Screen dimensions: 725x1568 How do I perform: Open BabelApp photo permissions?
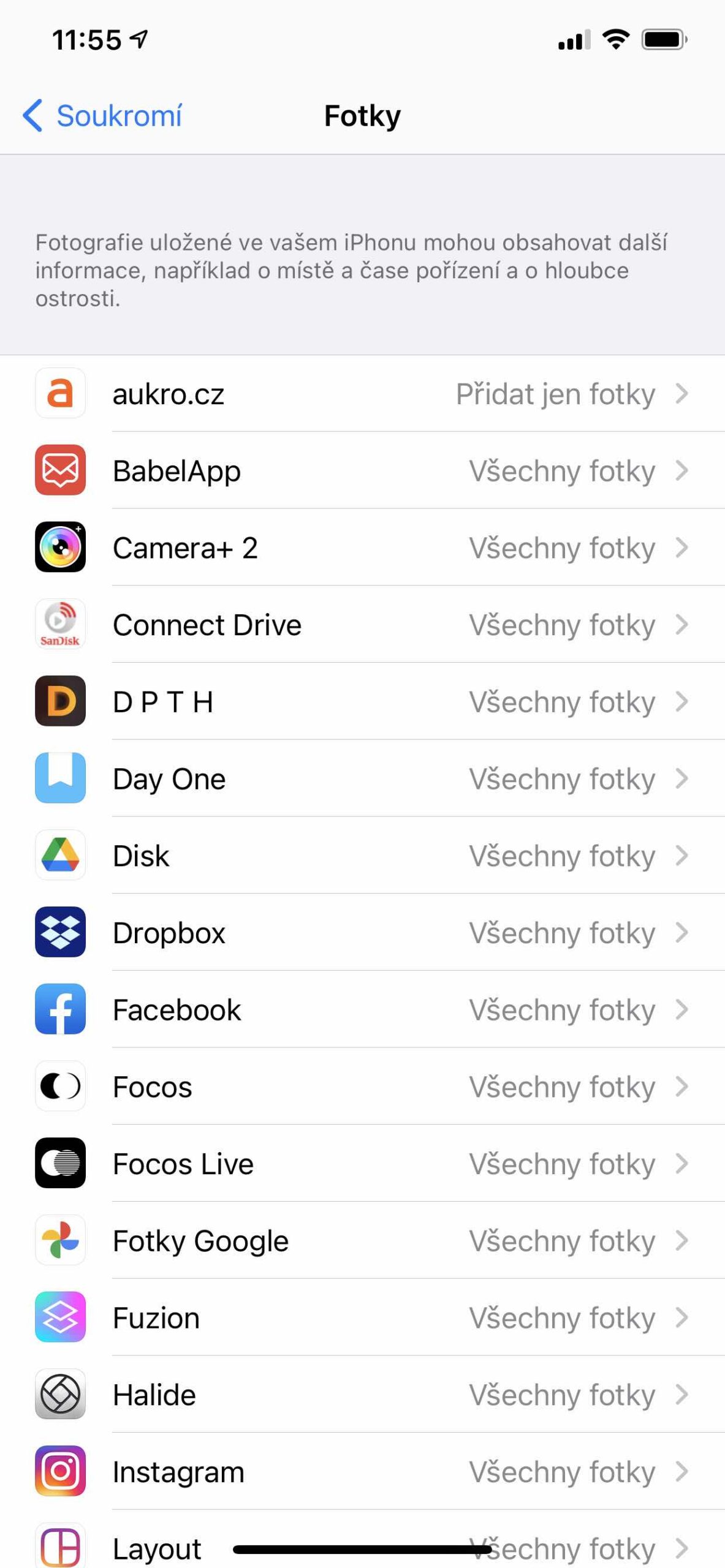click(x=362, y=471)
